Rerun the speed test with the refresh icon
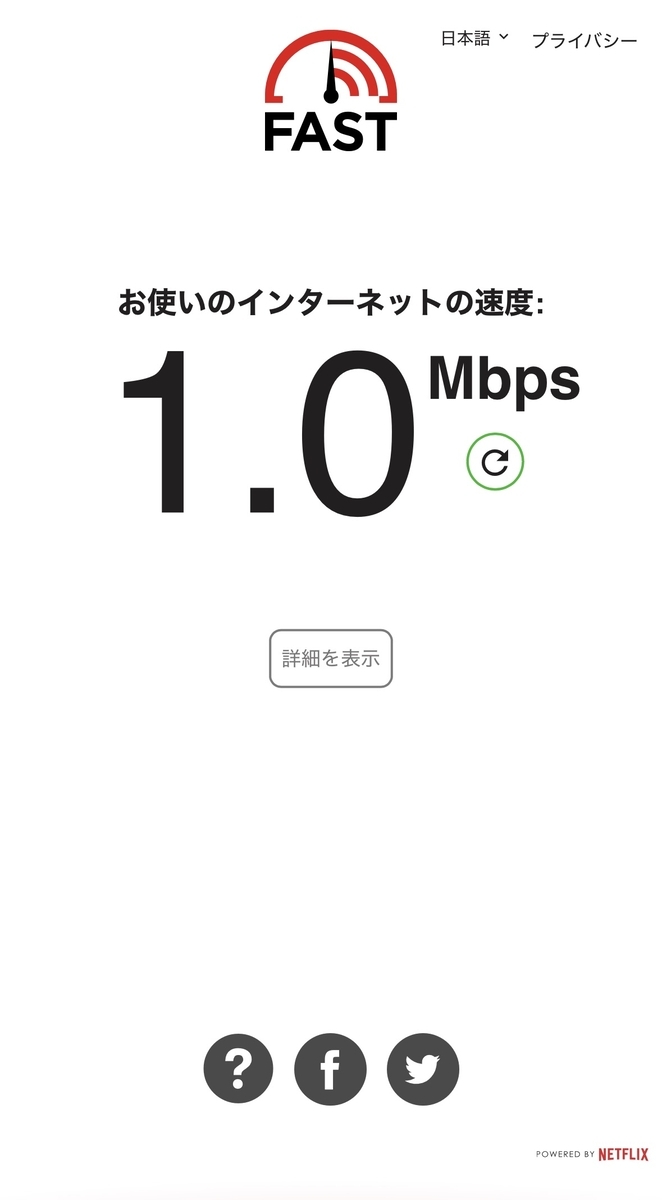The height and width of the screenshot is (1200, 662). tap(495, 461)
